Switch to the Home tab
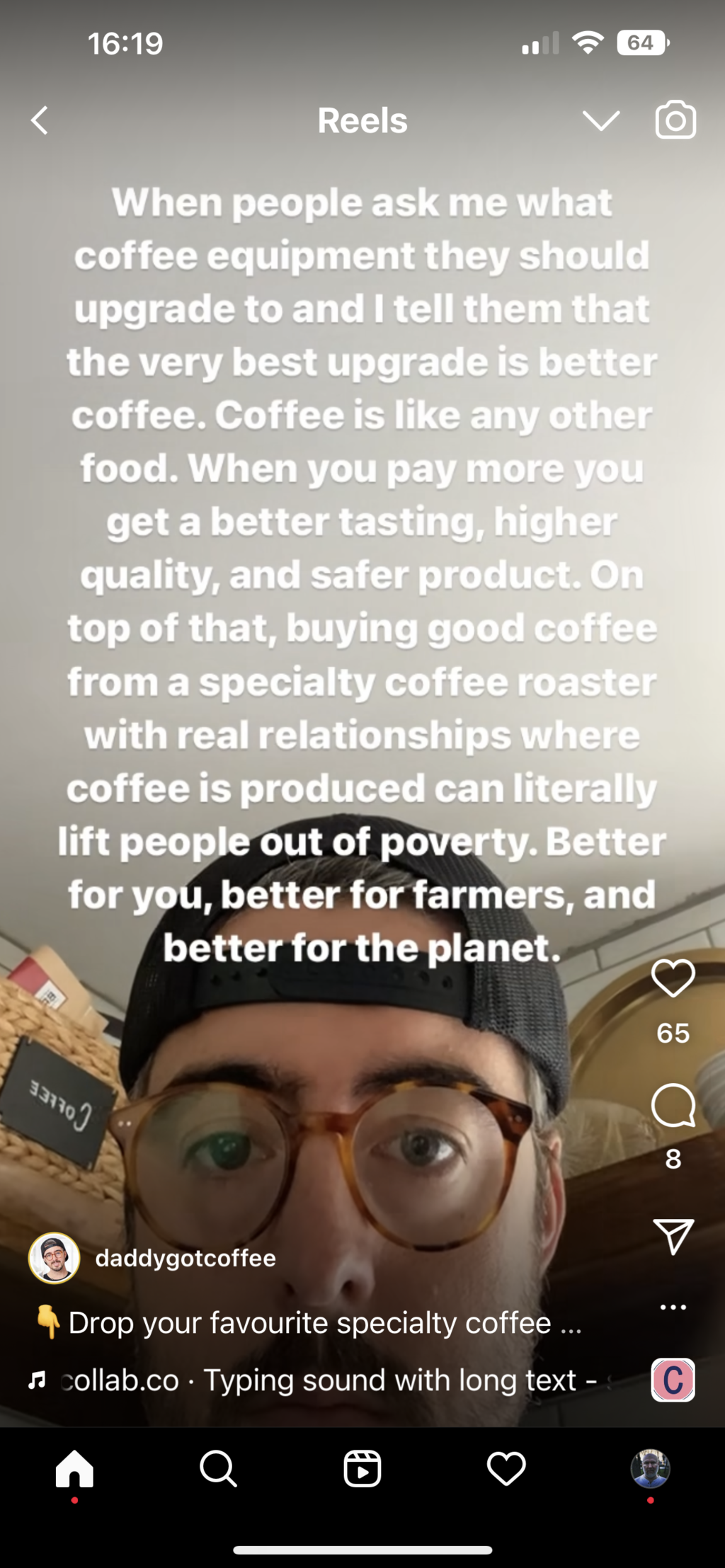This screenshot has width=725, height=1568. click(74, 1469)
